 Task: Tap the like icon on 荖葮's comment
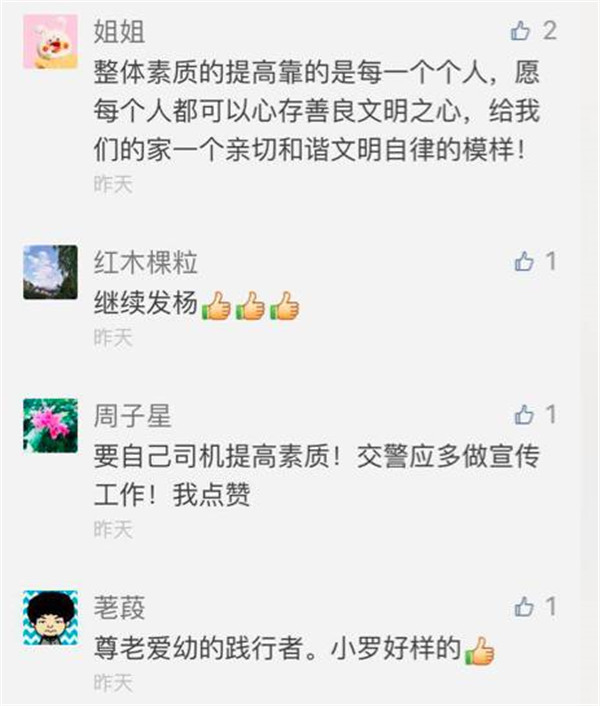(523, 606)
